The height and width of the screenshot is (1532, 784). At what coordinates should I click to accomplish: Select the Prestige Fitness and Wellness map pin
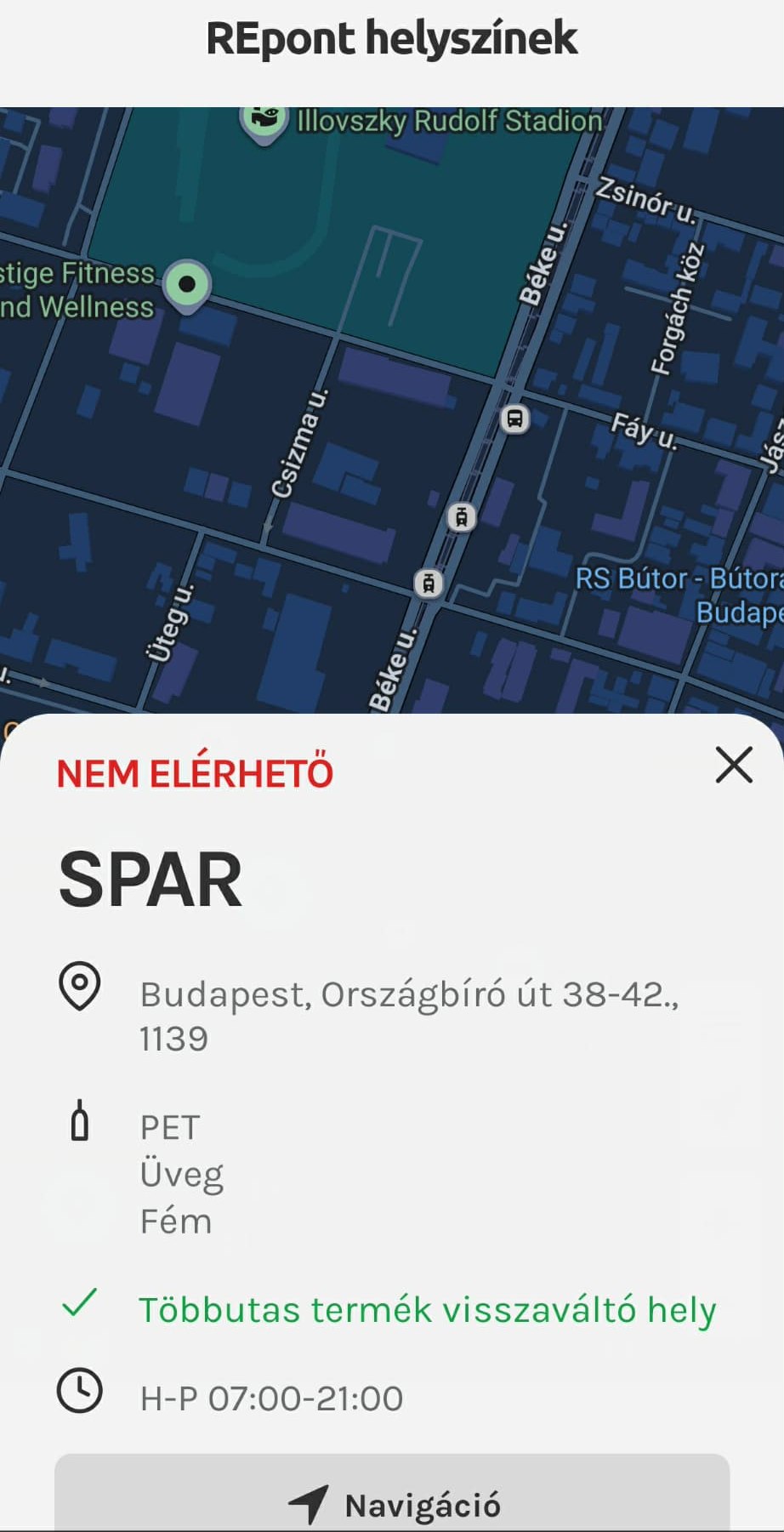click(x=188, y=282)
